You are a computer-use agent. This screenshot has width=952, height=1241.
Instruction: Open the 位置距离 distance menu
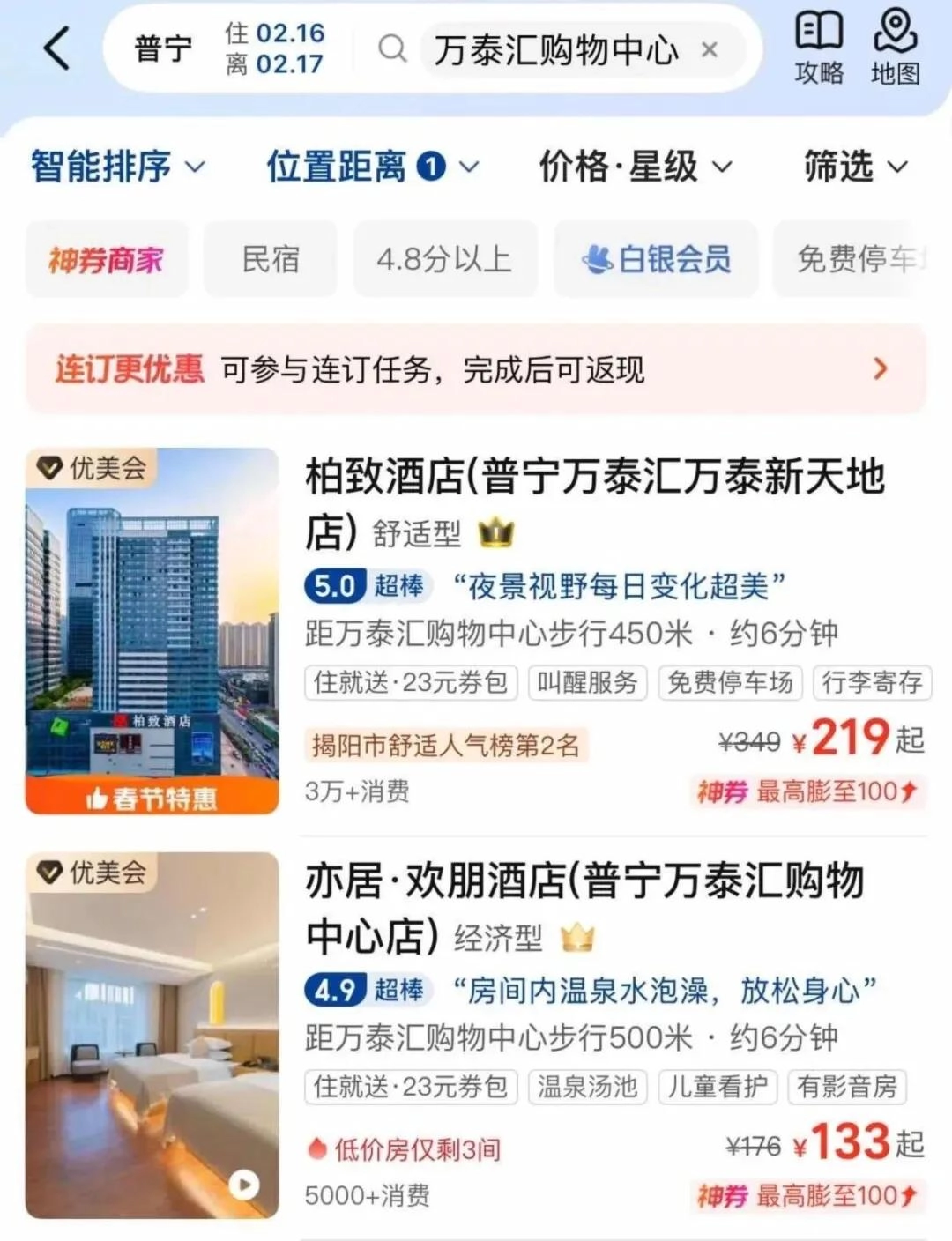(368, 167)
